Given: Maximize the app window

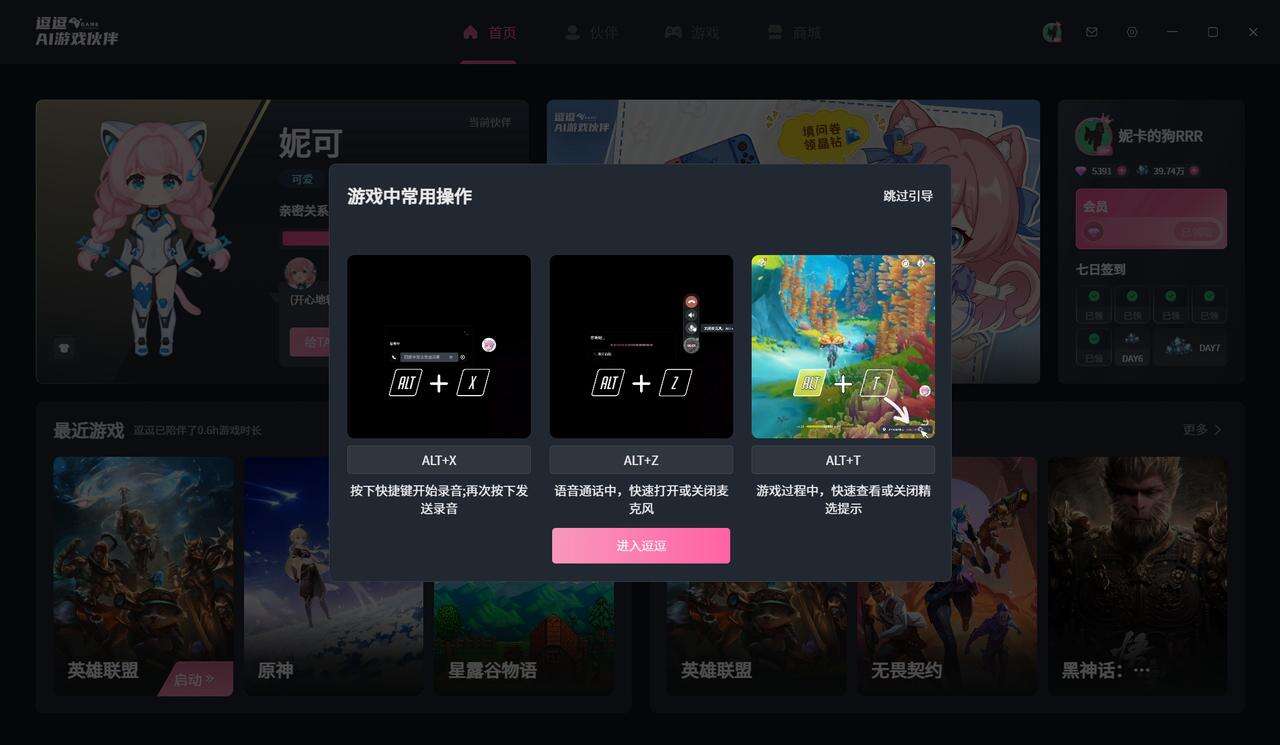Looking at the screenshot, I should point(1212,32).
